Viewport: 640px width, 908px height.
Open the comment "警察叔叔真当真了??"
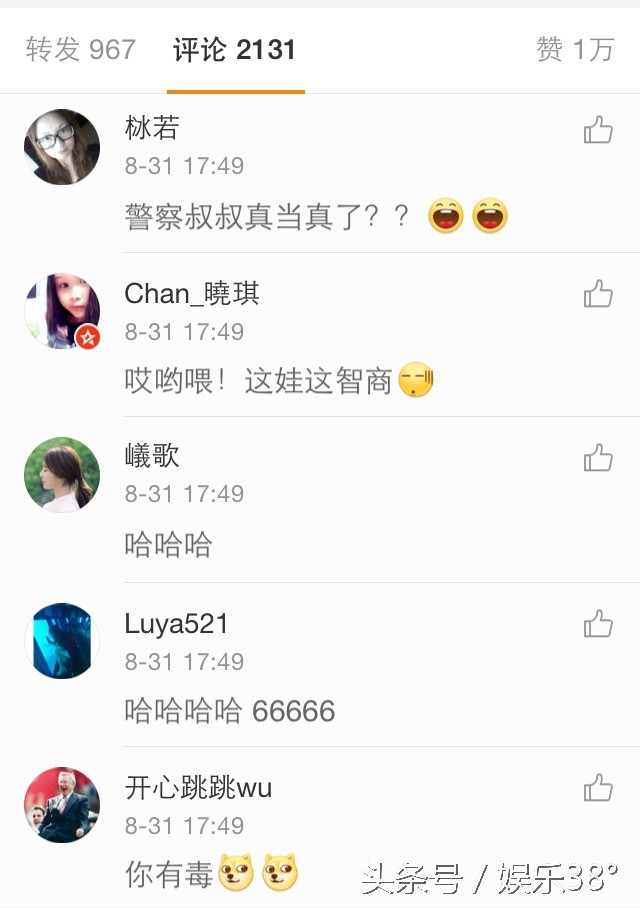point(267,217)
